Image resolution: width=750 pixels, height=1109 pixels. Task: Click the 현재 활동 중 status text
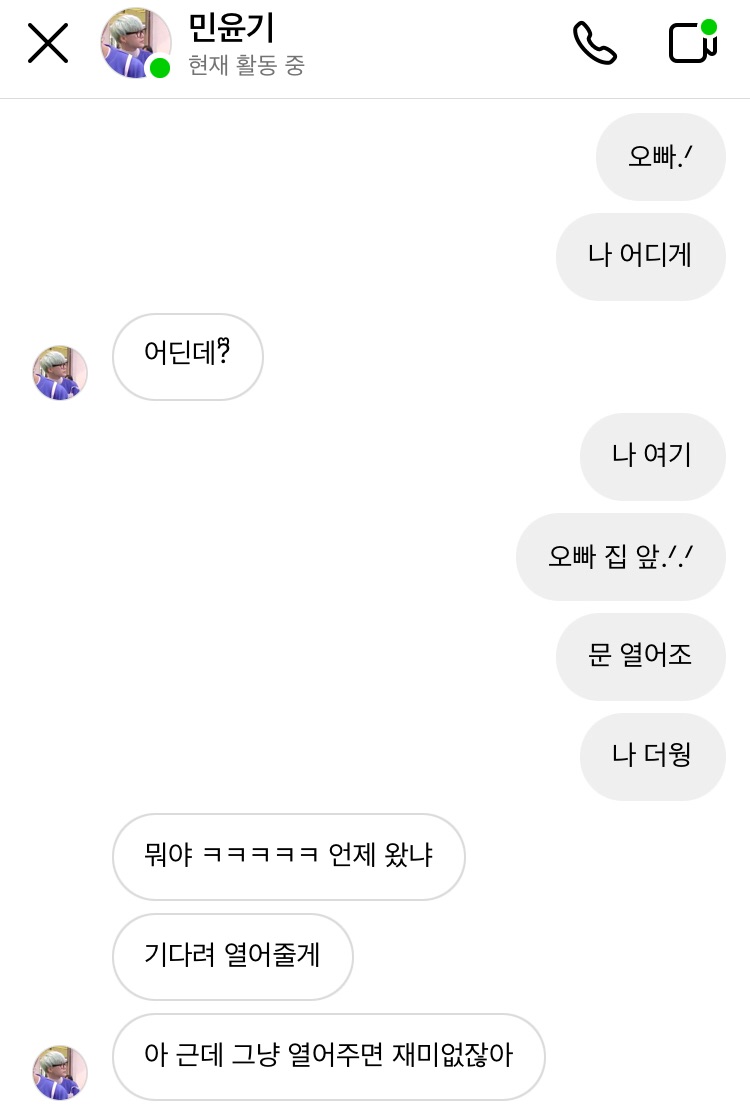[x=245, y=65]
